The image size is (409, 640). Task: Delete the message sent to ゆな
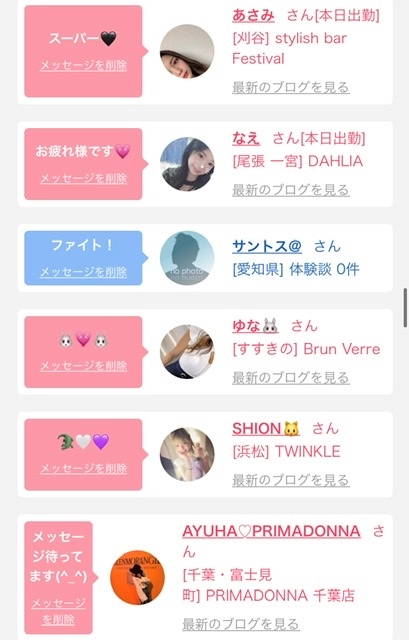point(83,366)
